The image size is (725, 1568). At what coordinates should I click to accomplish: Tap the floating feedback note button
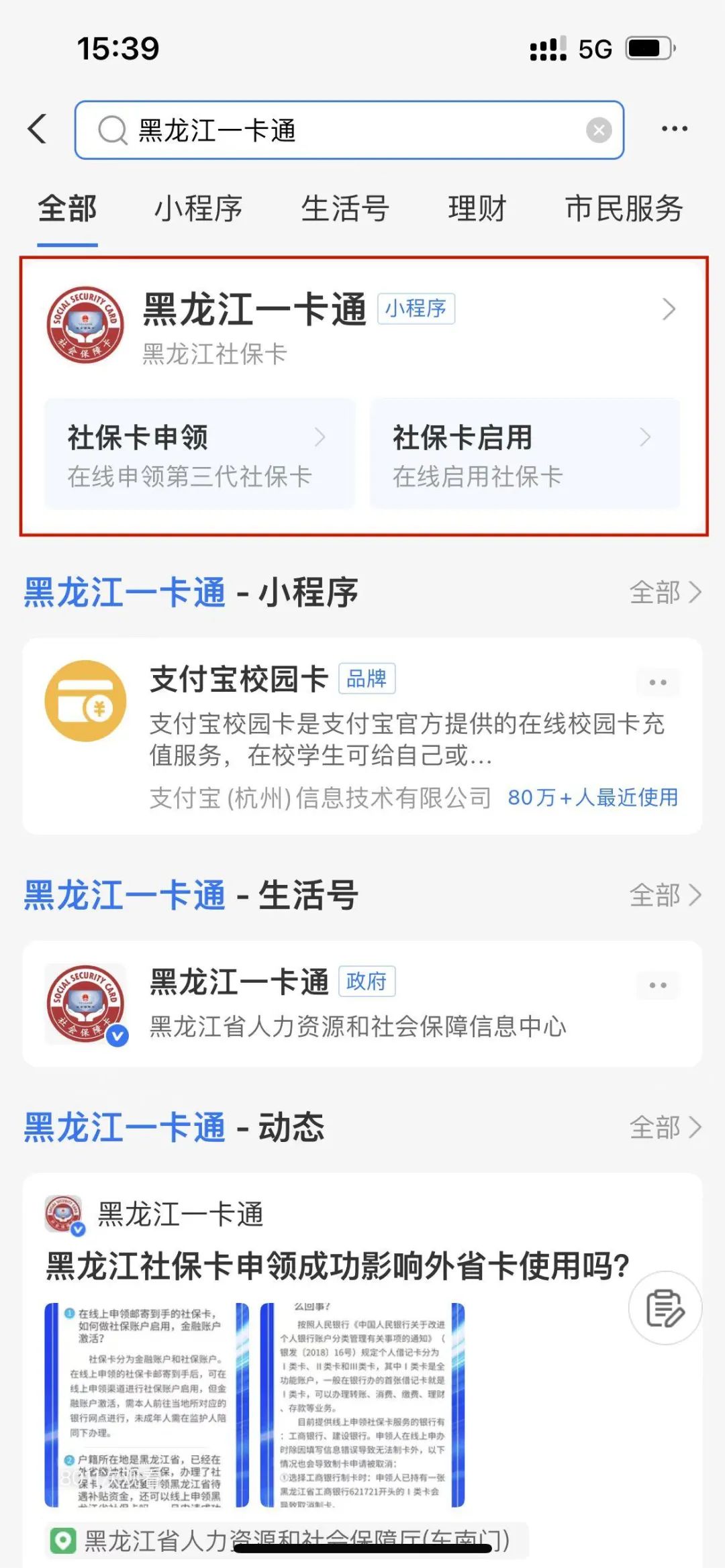coord(665,1308)
